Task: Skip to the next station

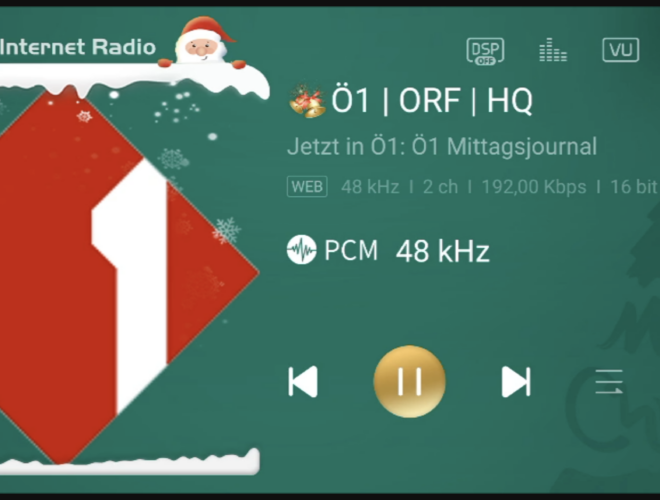Action: (x=515, y=381)
